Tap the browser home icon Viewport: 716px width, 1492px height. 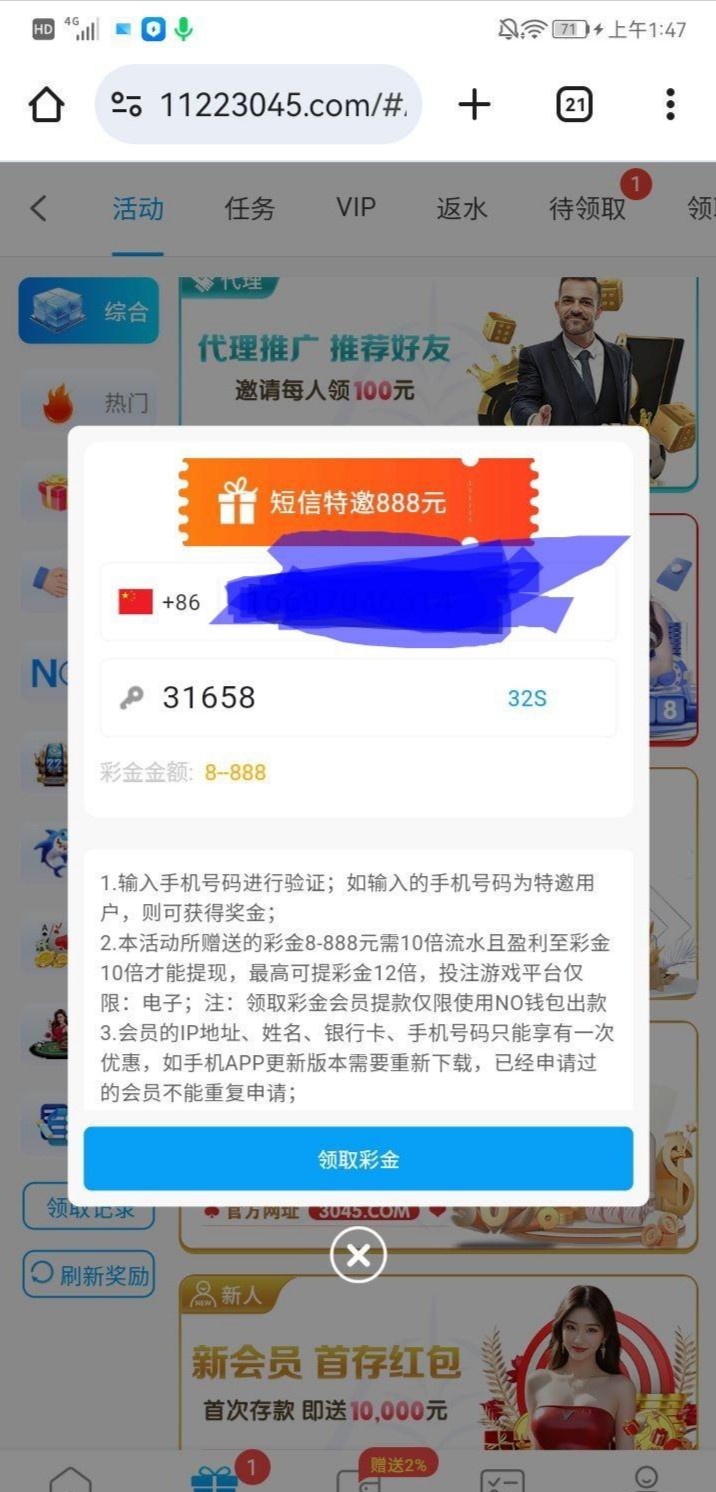click(x=47, y=104)
